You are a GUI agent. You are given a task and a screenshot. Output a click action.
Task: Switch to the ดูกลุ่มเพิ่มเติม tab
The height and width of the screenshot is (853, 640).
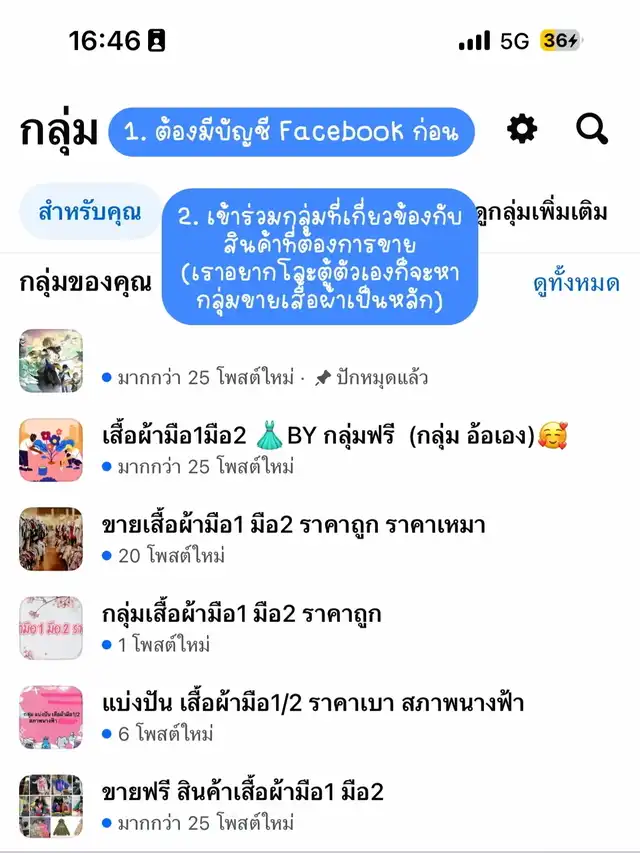click(542, 212)
